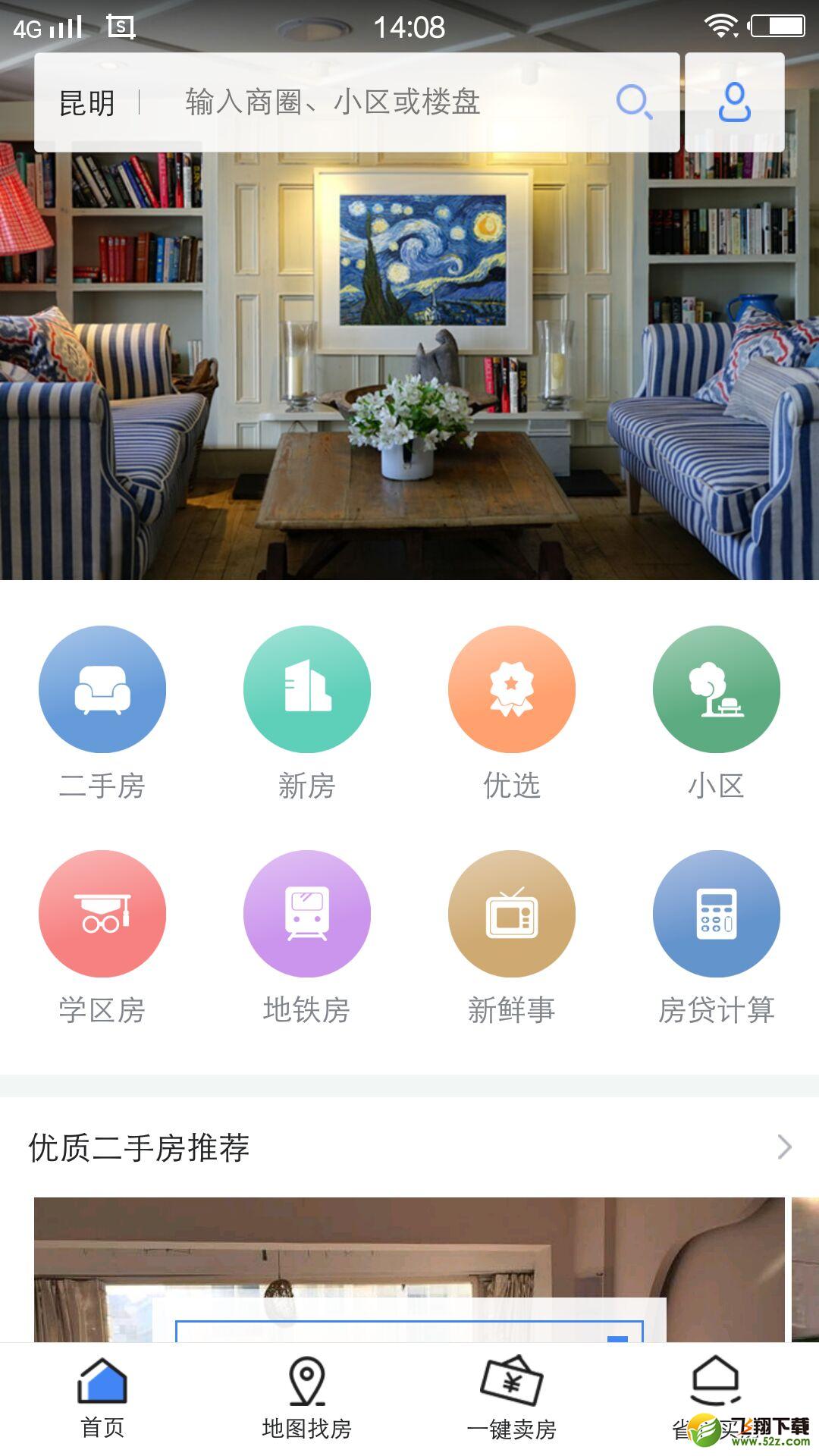Open the recommended second-hand house photo card
The image size is (819, 1456).
409,1269
